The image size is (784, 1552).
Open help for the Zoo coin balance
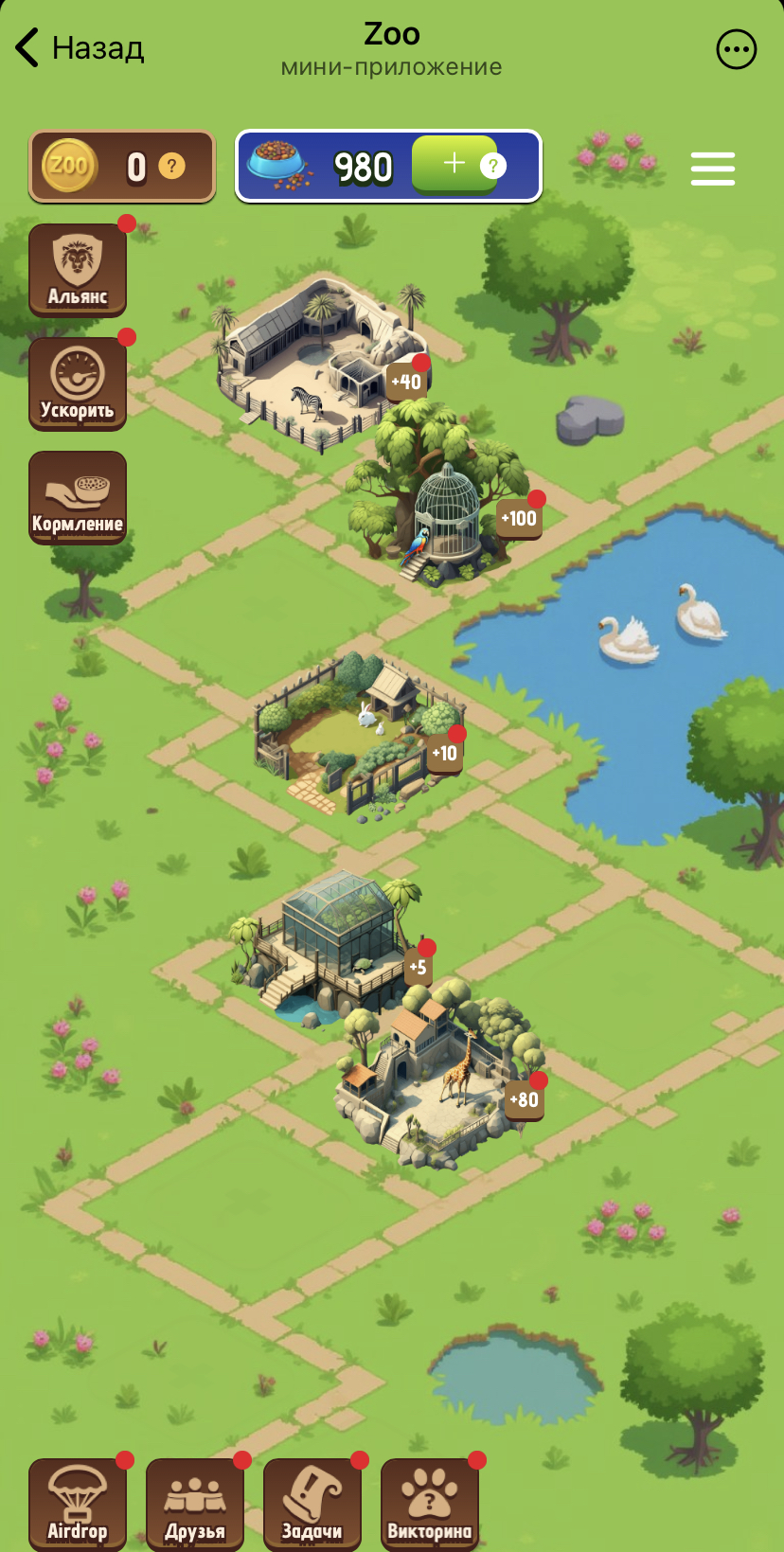pos(171,166)
